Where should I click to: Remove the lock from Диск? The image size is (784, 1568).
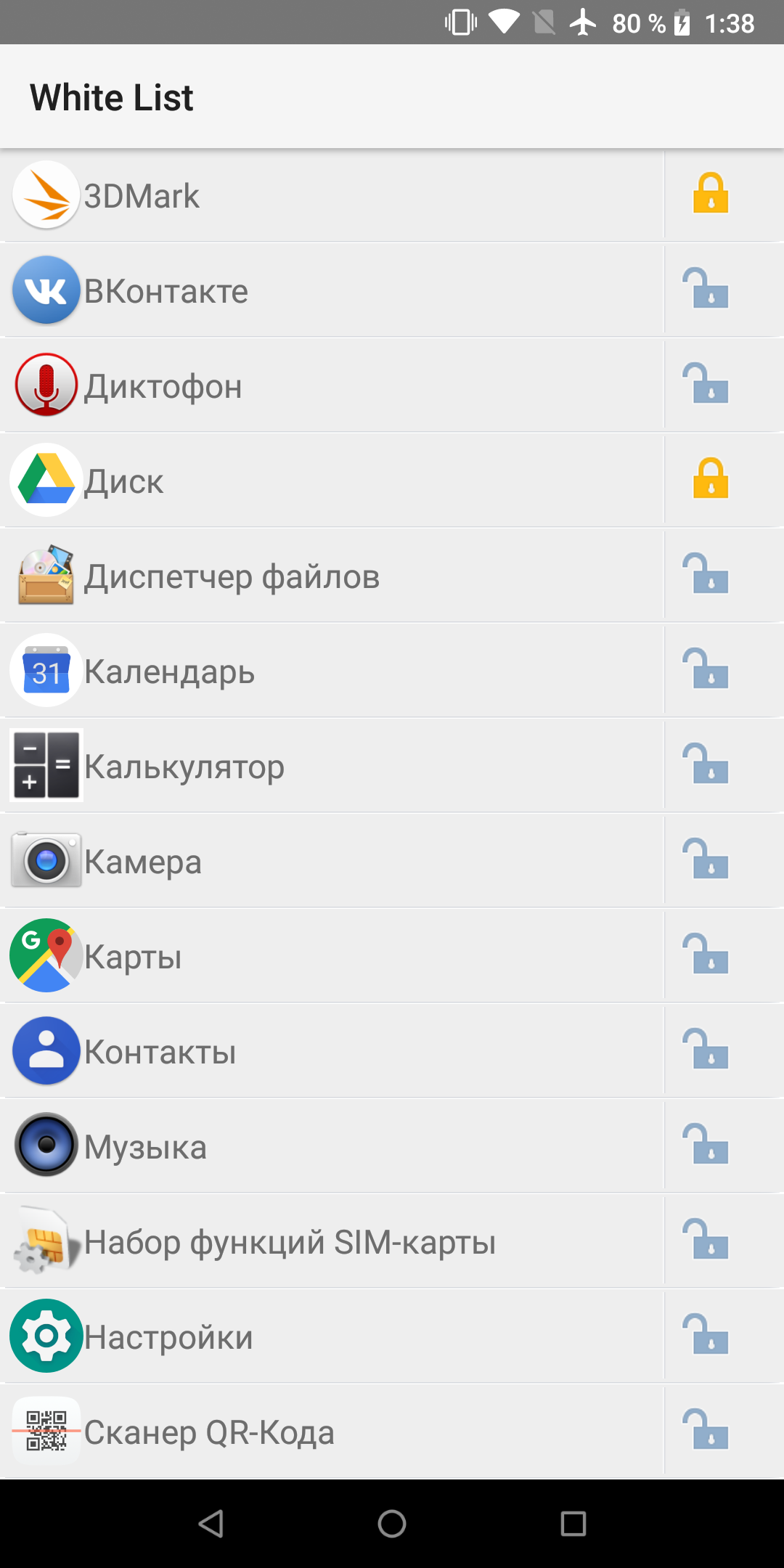click(x=711, y=478)
